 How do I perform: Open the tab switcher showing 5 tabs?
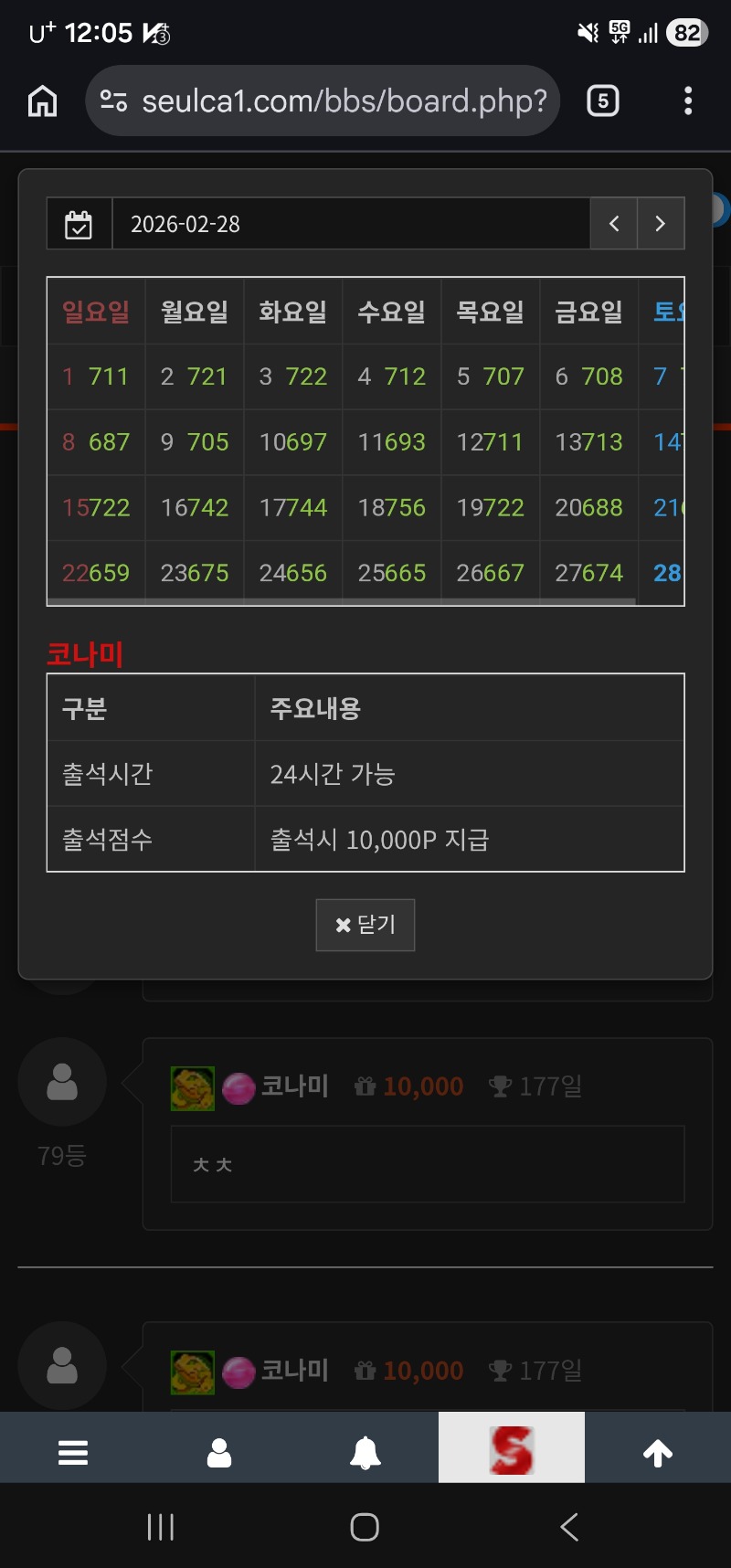pos(602,101)
